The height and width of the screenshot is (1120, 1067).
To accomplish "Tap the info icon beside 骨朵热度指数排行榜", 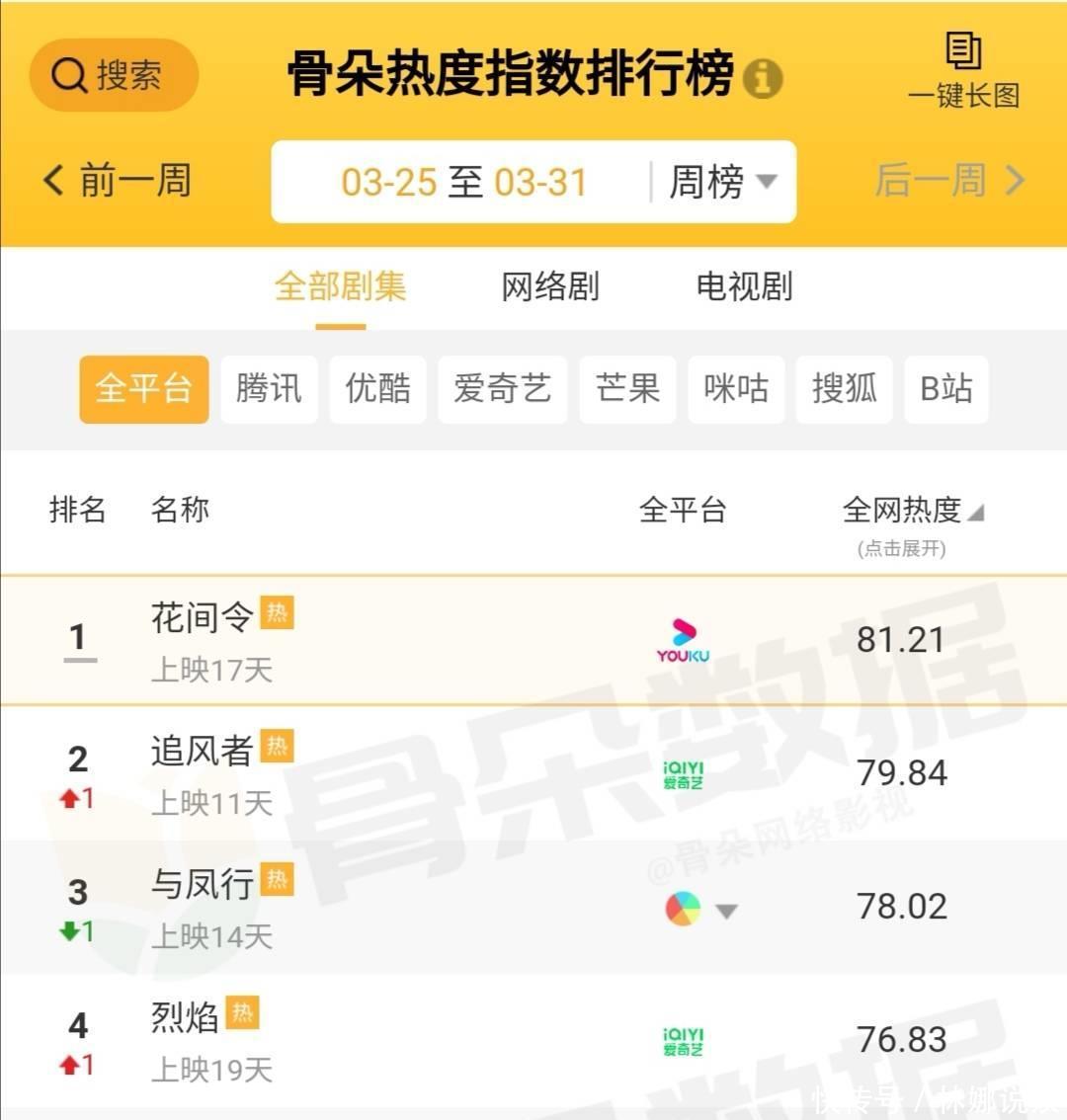I will tap(762, 77).
